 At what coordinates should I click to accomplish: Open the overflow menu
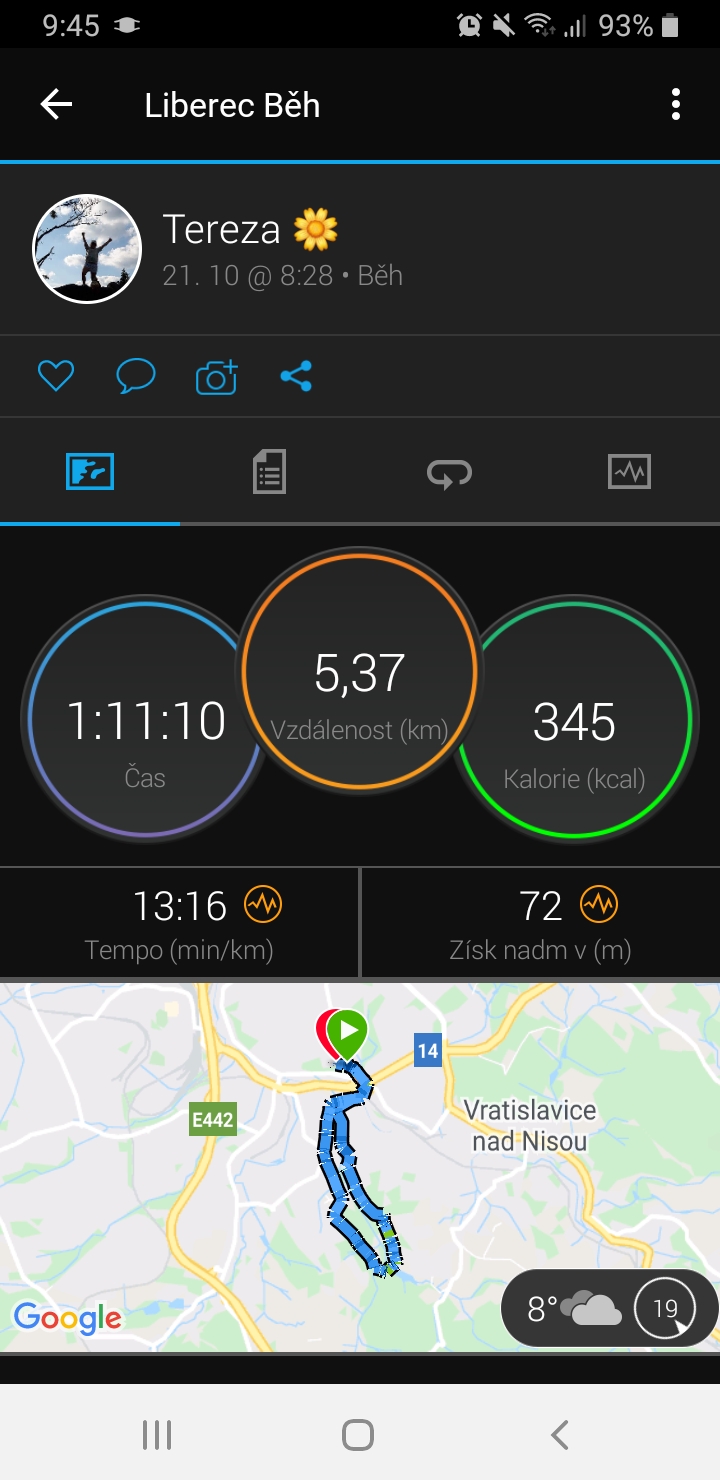(x=676, y=105)
